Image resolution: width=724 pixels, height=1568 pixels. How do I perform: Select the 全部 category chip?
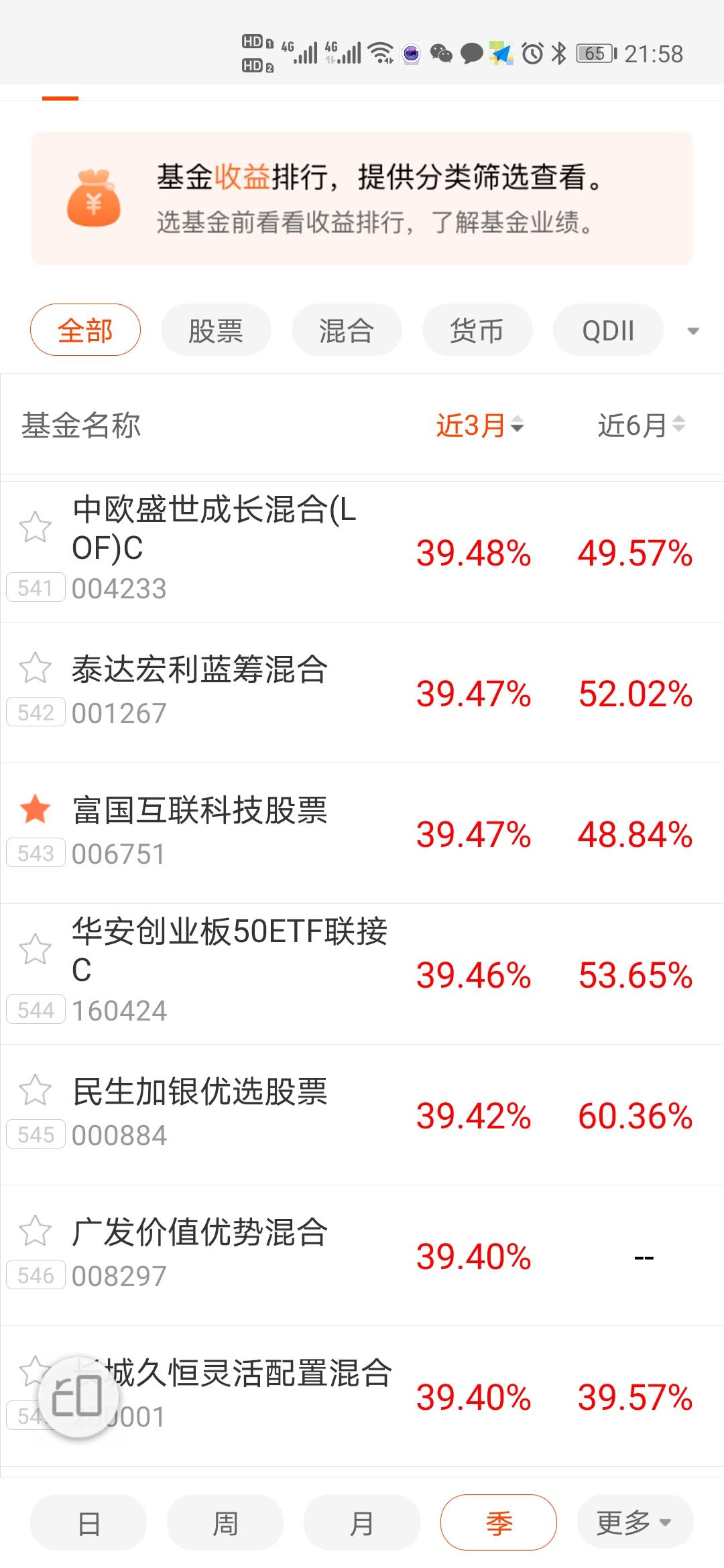pyautogui.click(x=85, y=330)
